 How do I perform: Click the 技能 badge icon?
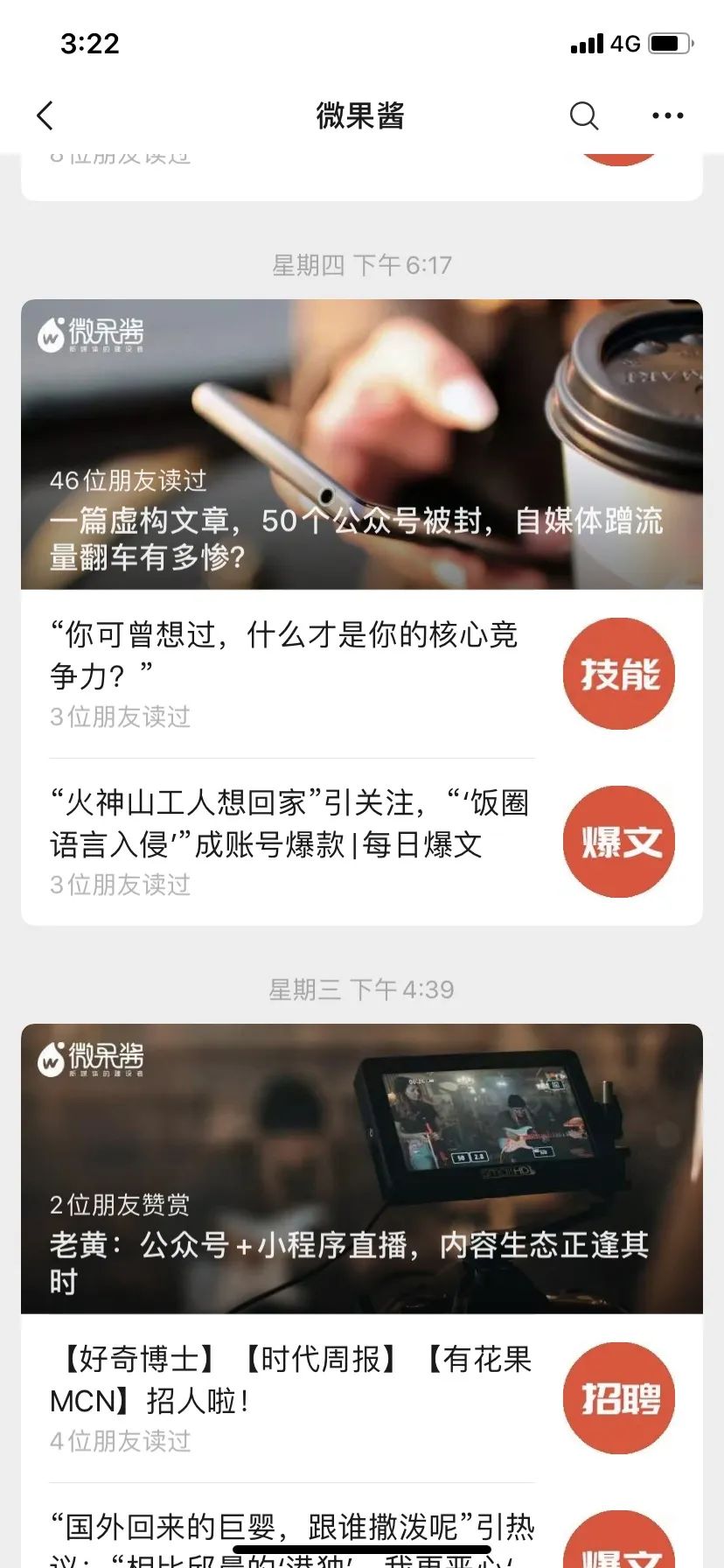tap(618, 674)
